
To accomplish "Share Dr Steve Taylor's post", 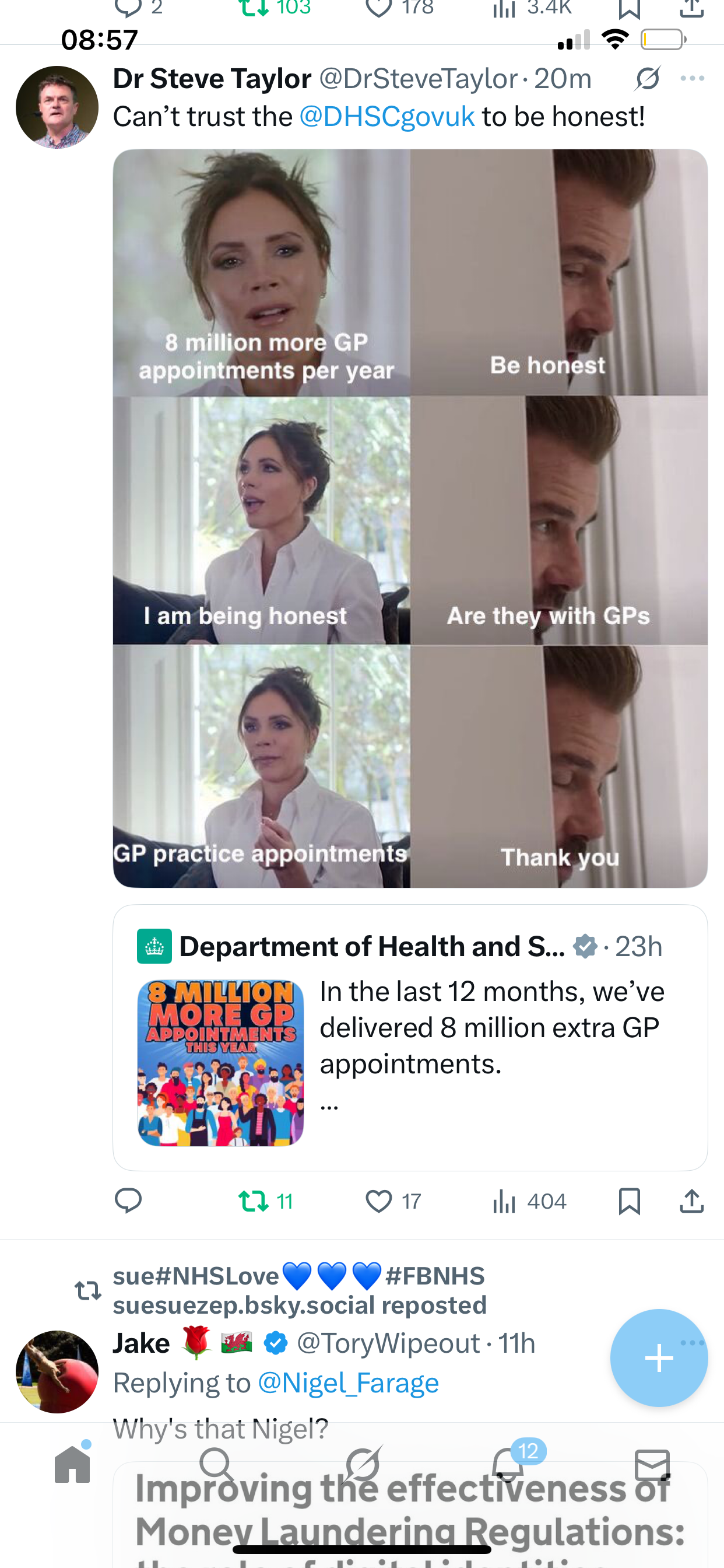I will [x=692, y=1201].
